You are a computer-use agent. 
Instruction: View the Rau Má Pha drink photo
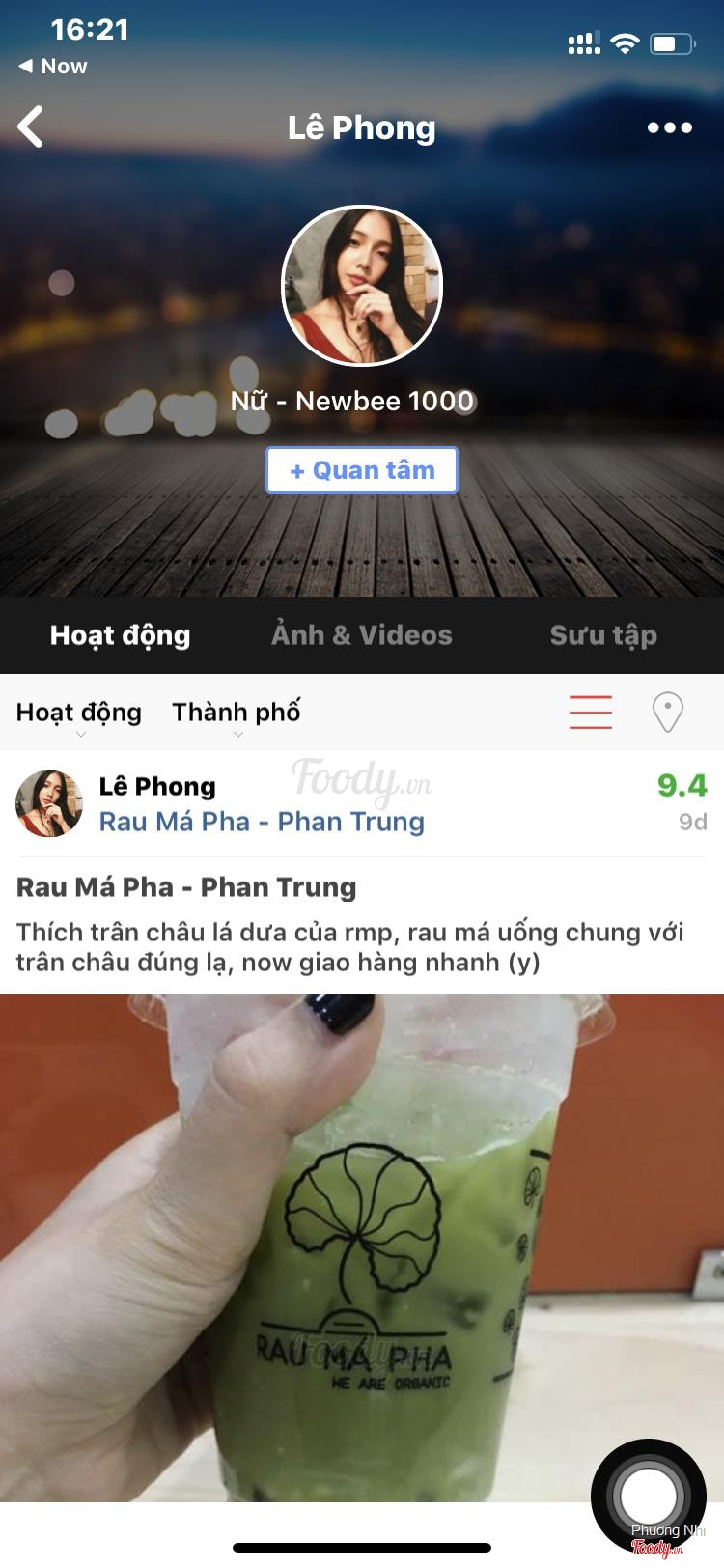pos(362,1246)
